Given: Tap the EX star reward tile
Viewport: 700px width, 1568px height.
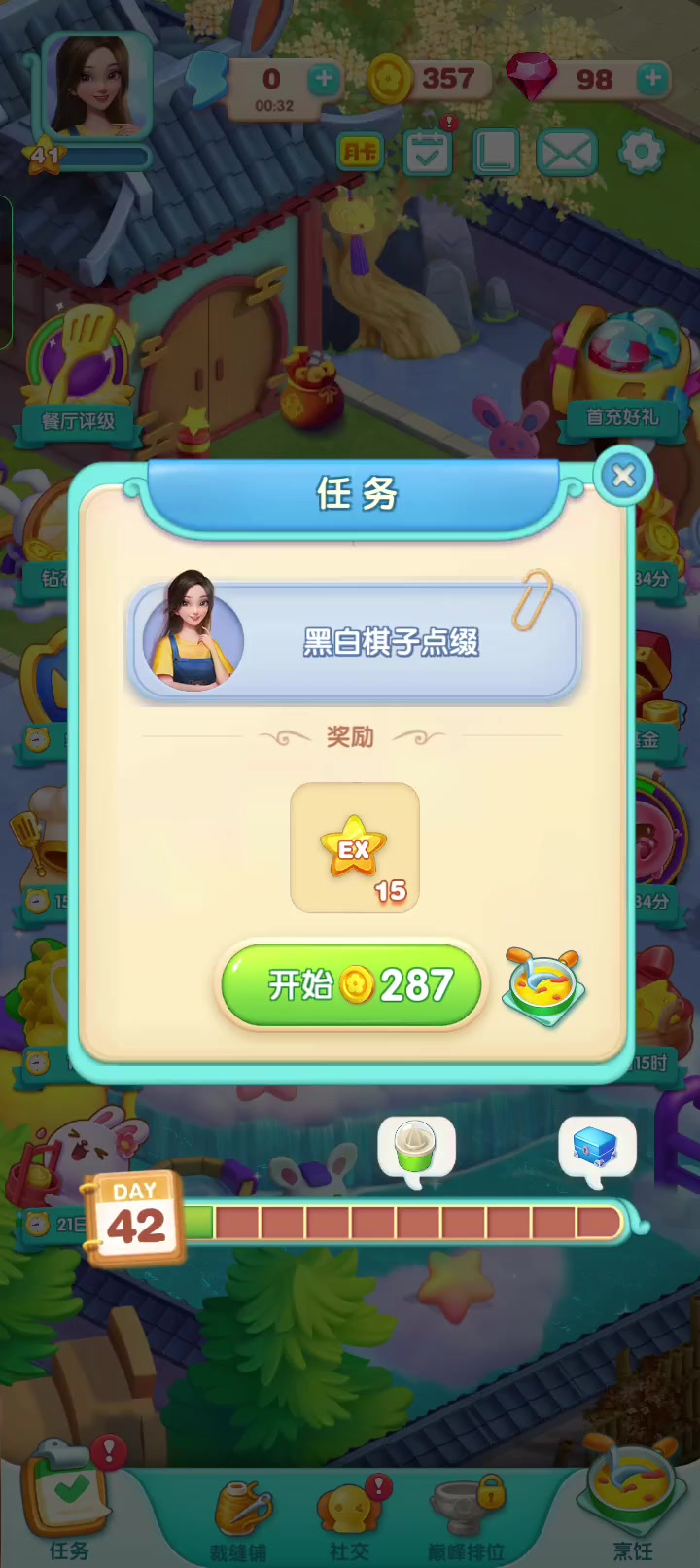Looking at the screenshot, I should (355, 848).
